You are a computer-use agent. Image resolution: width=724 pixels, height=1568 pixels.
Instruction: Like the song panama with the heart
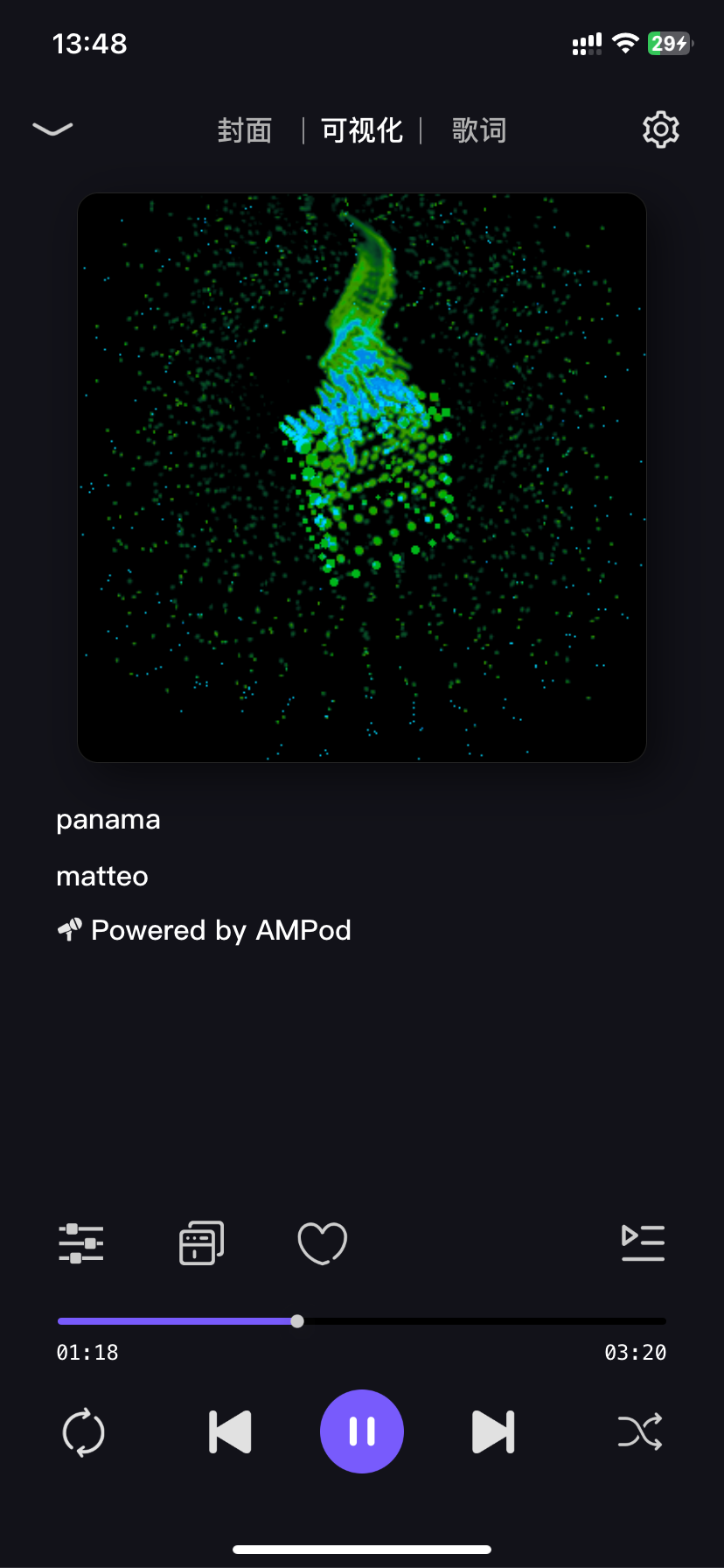(323, 1242)
